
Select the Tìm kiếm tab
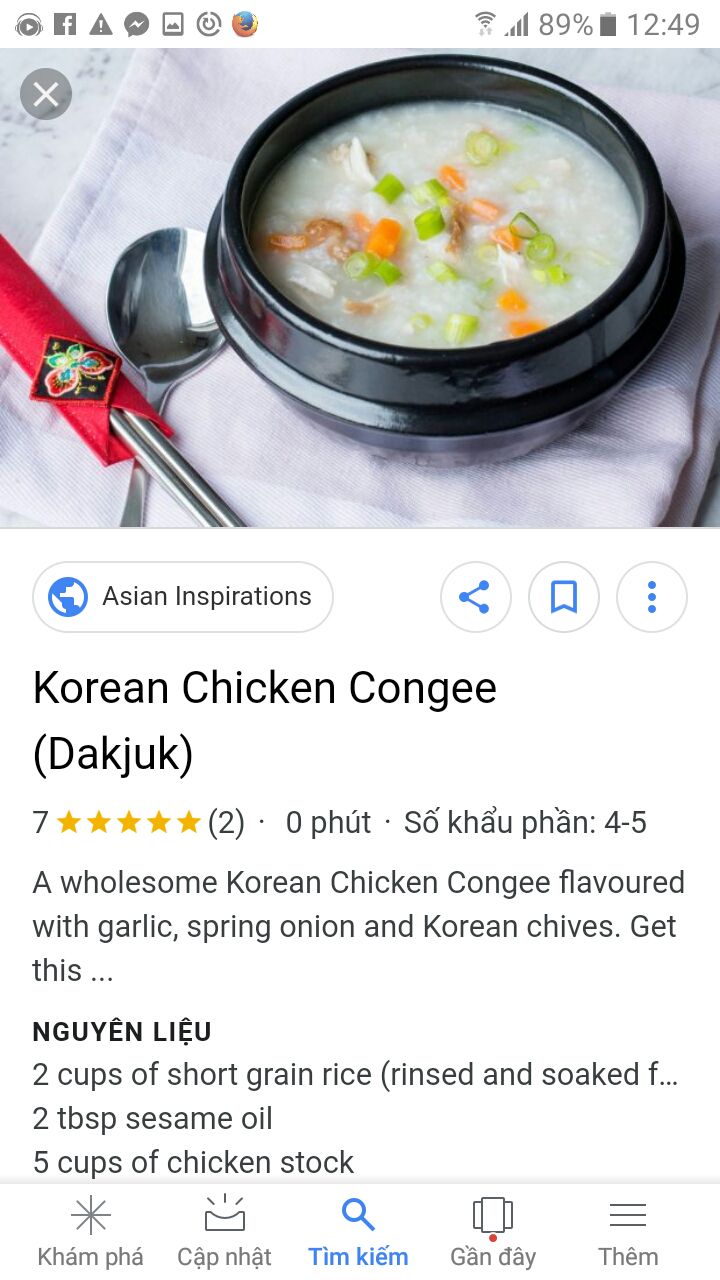[358, 1232]
